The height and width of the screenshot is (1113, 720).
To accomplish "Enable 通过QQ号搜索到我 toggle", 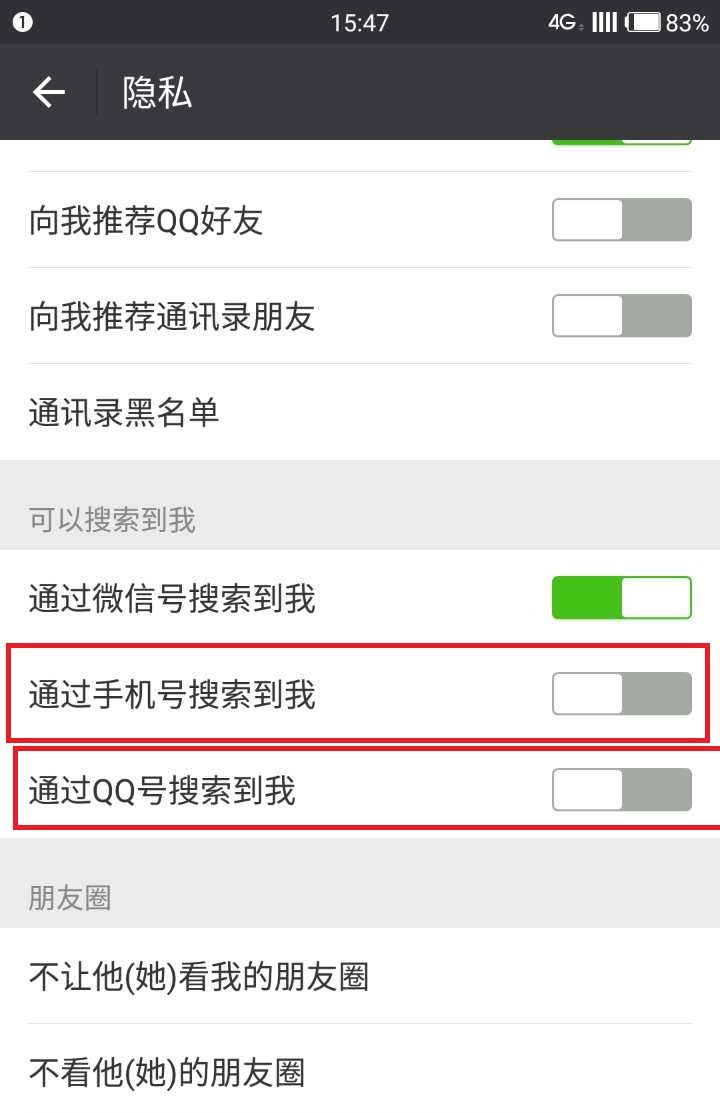I will pos(621,790).
